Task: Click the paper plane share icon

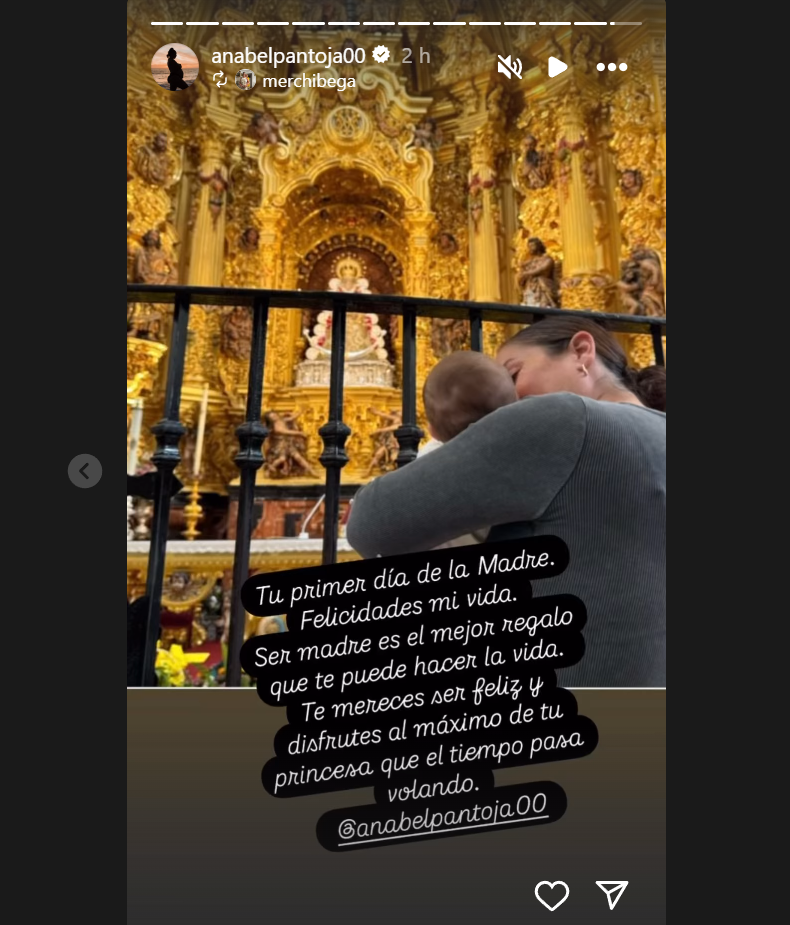Action: point(612,896)
